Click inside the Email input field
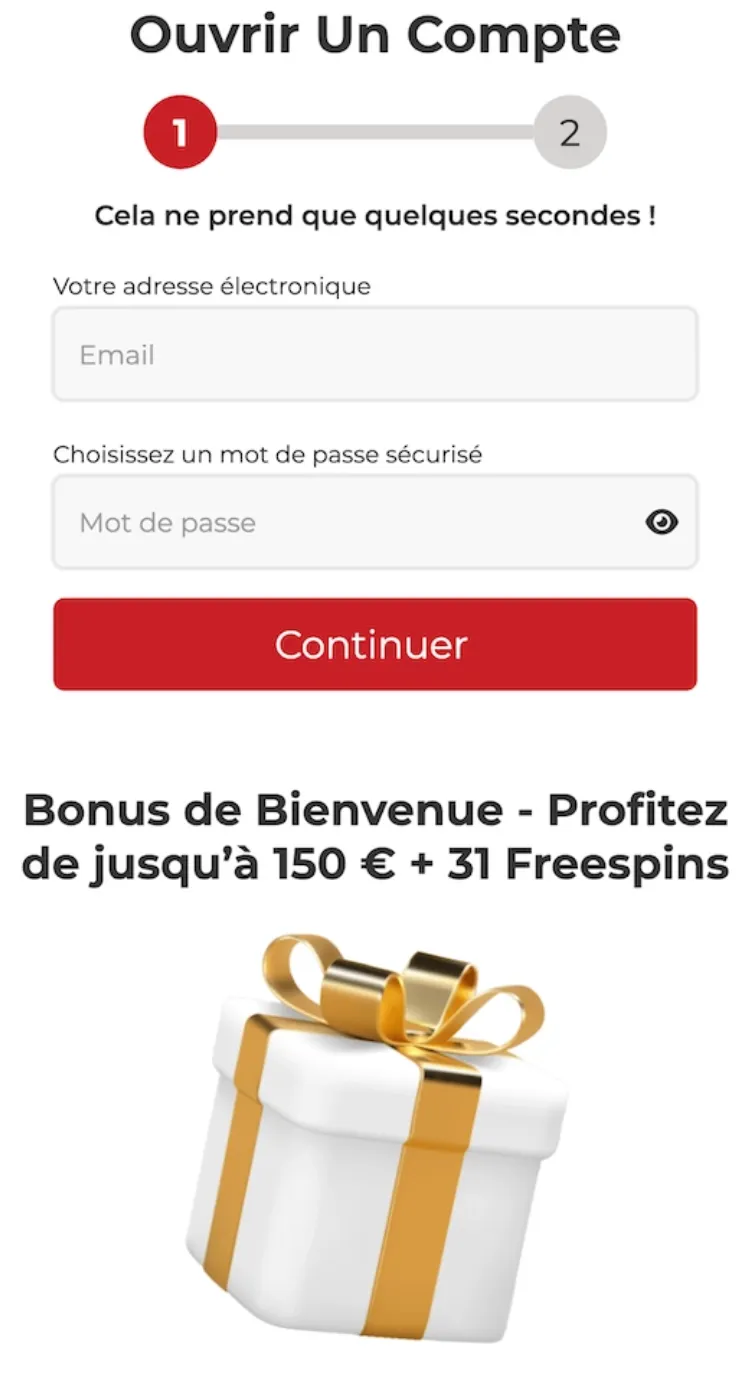The width and height of the screenshot is (749, 1377). point(374,354)
